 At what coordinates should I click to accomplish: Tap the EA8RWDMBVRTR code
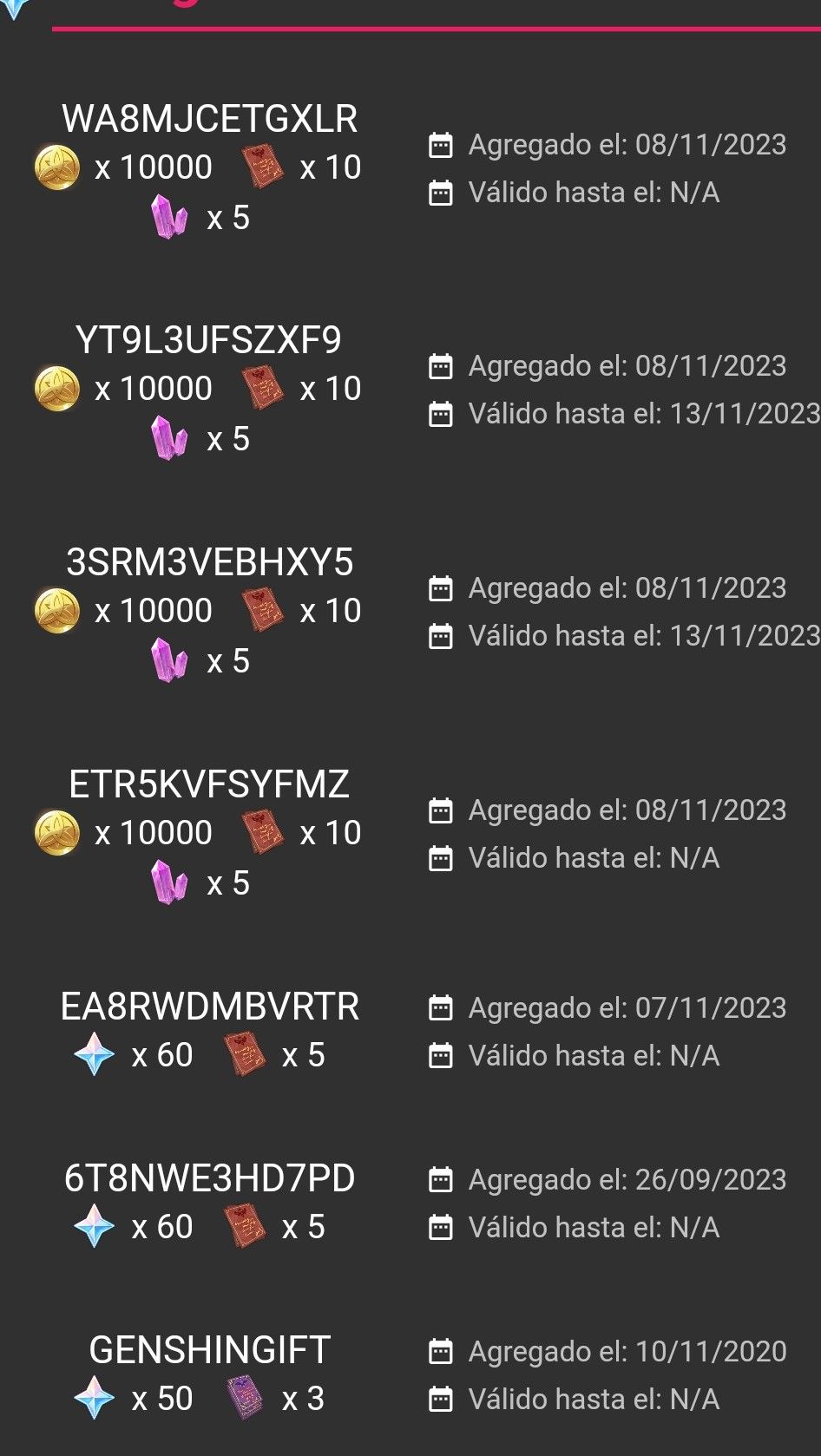coord(209,1007)
